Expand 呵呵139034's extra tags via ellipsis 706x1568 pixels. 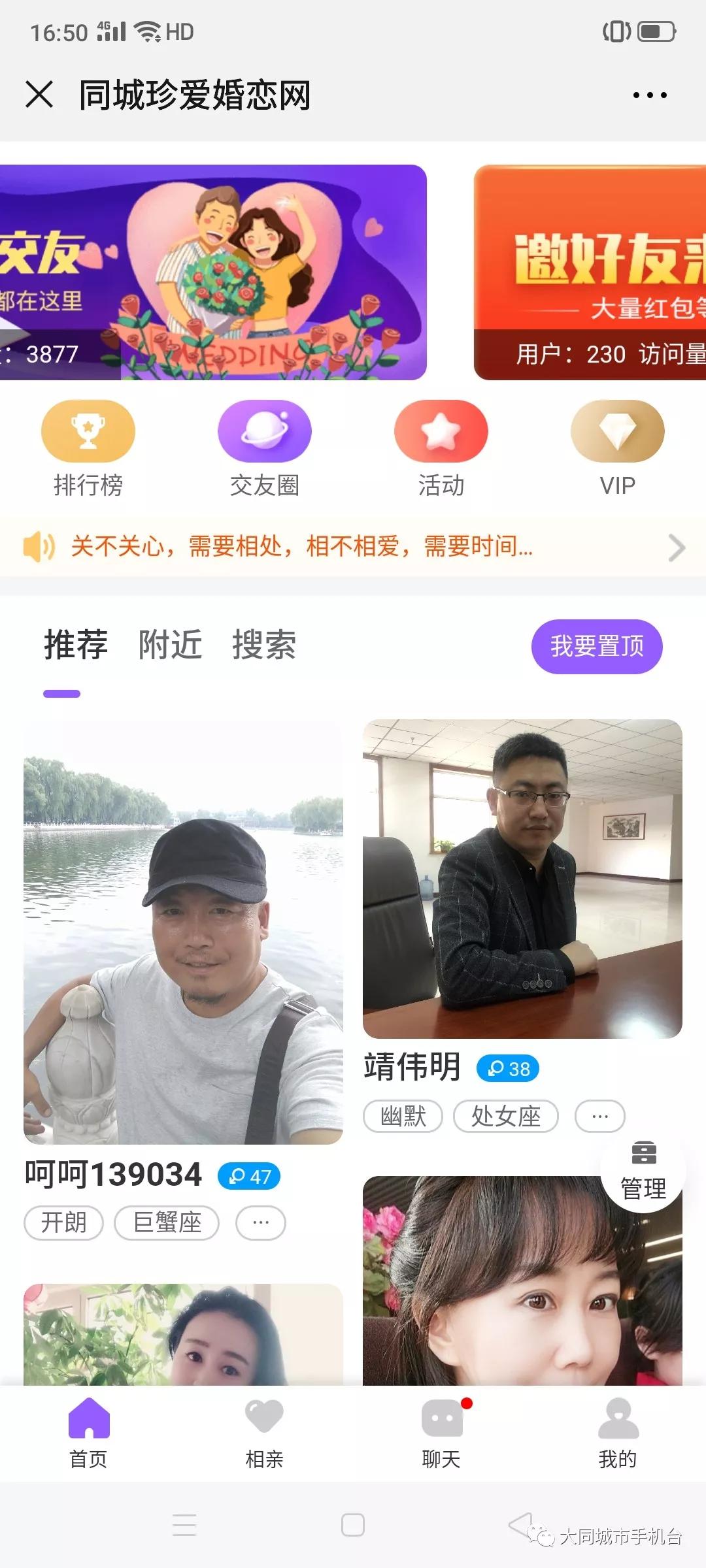point(260,1222)
